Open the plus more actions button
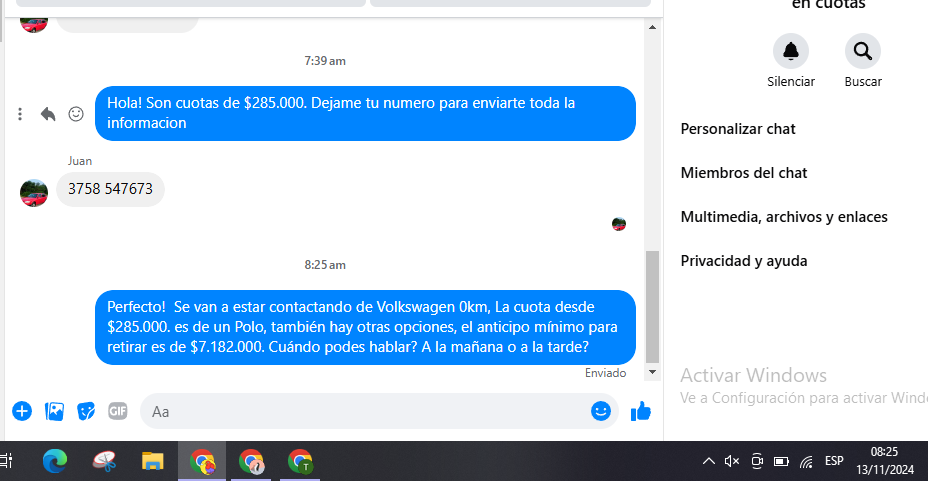This screenshot has width=928, height=481. [22, 411]
